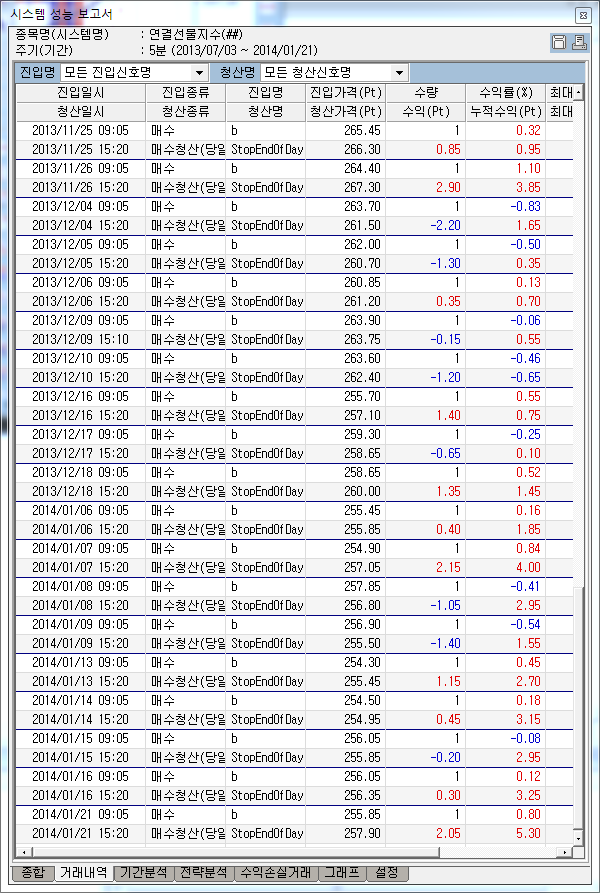Click the horizontal scrollbar left arrow
The image size is (600, 893).
(23, 853)
